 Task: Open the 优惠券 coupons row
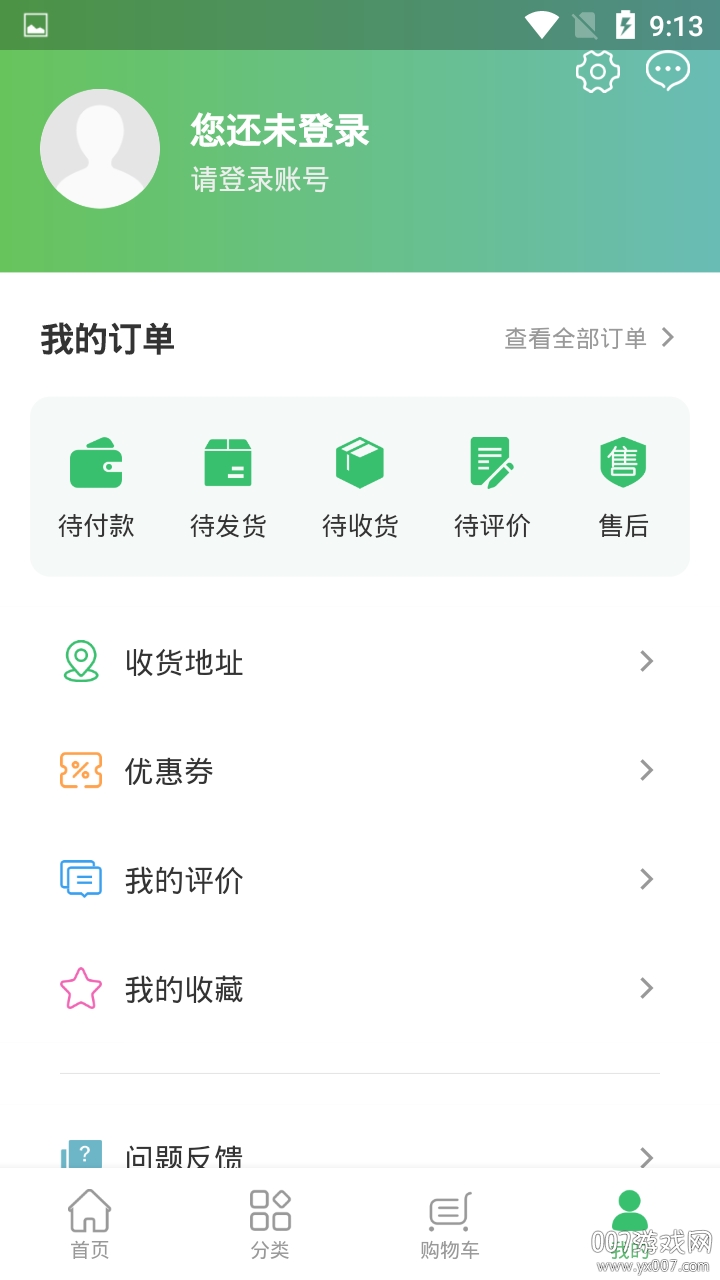[x=360, y=771]
